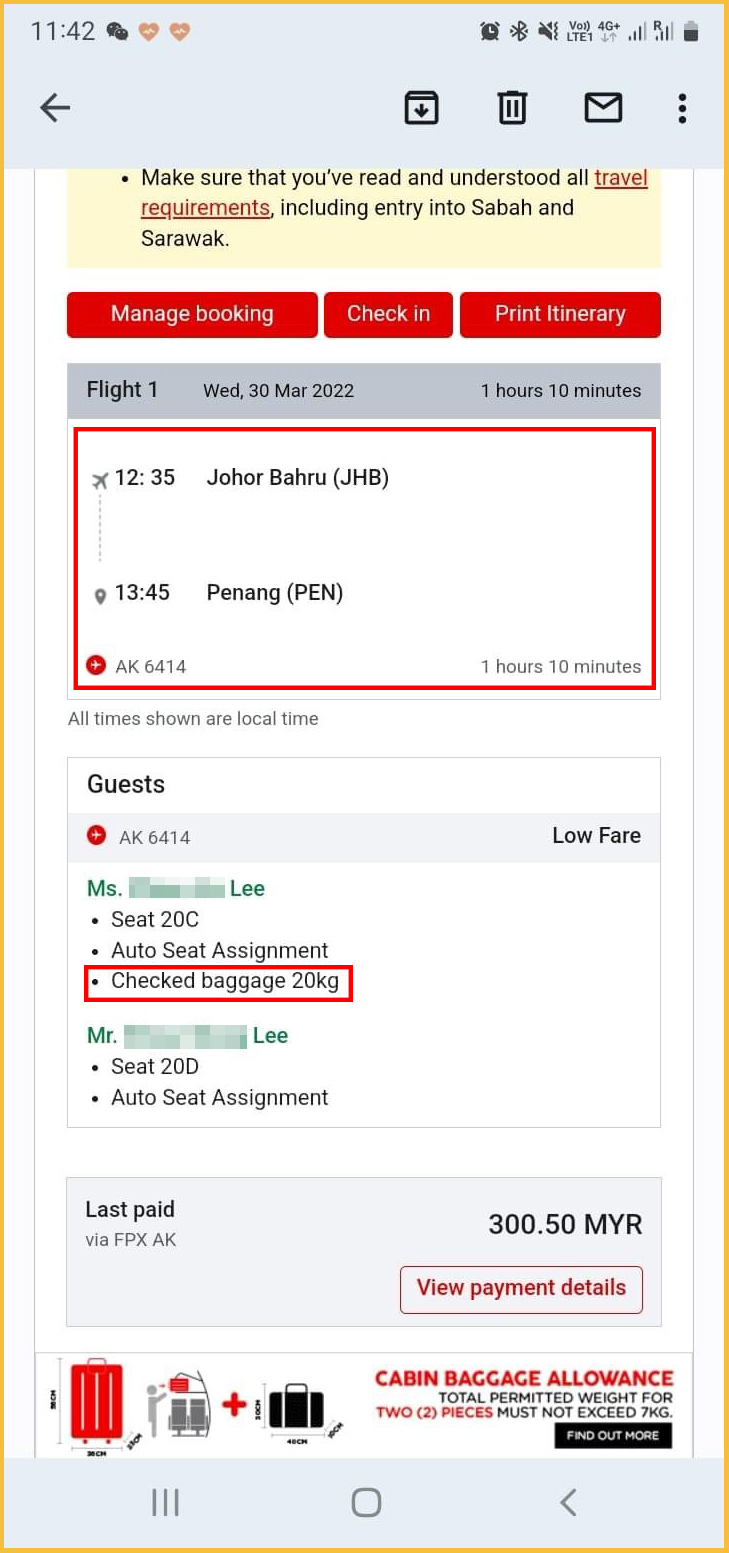Open recent apps in the navigation bar
This screenshot has height=1553, width=729.
[165, 1502]
